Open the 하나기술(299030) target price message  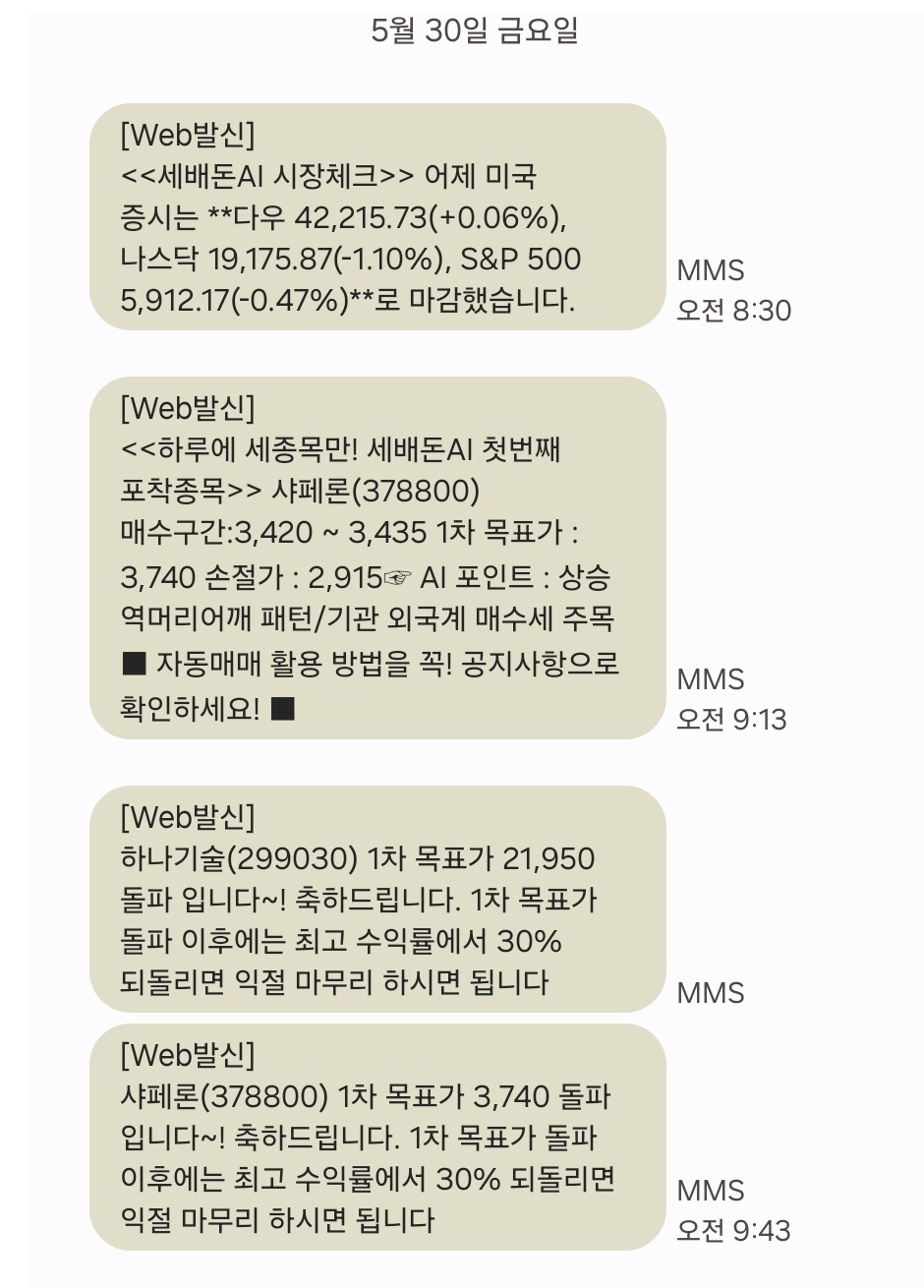coord(377,900)
